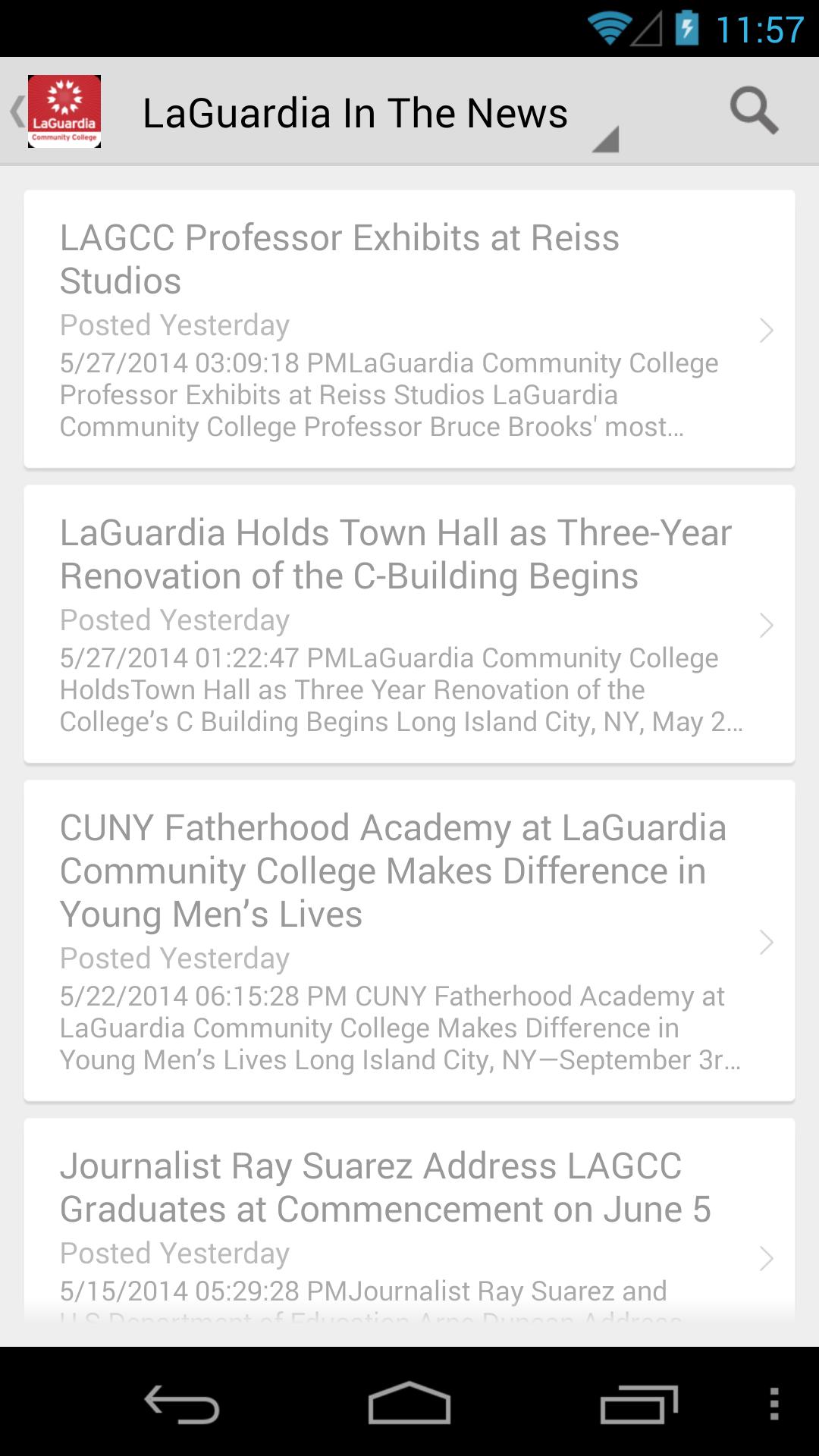Open the LAGCC Professor Exhibits article
This screenshot has height=1456, width=819.
340,259
